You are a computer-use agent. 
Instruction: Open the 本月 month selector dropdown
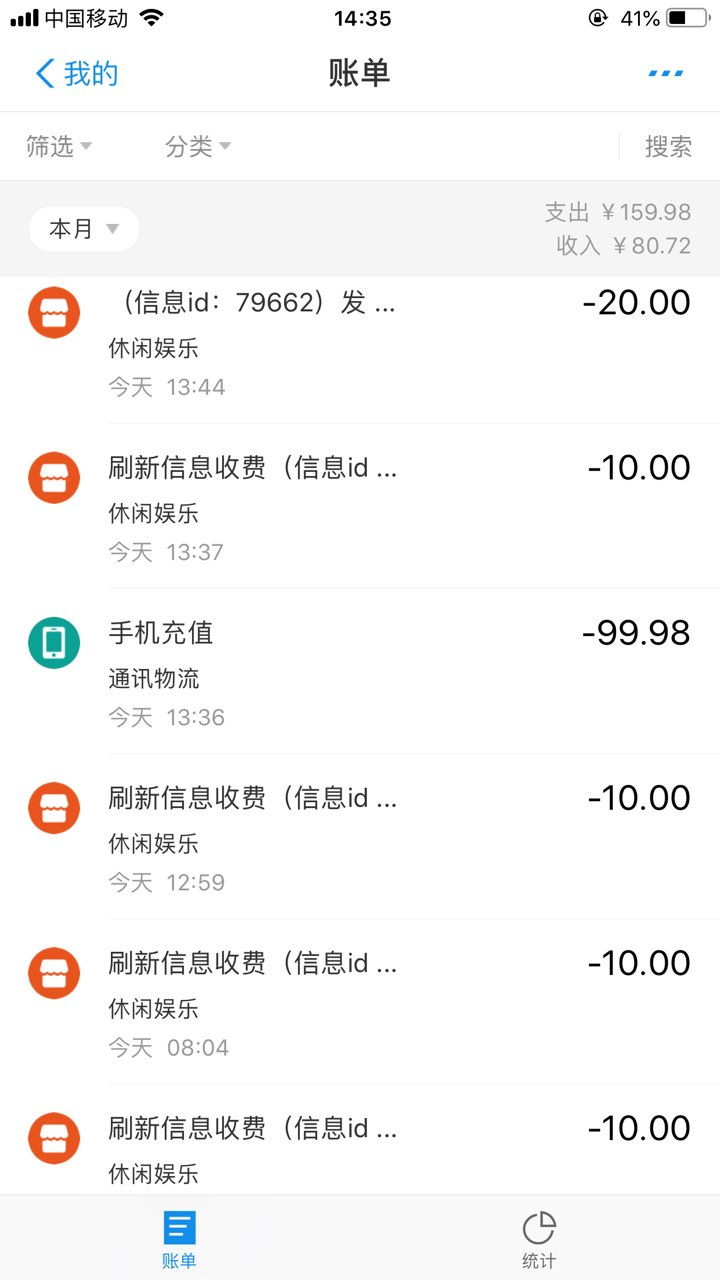click(x=83, y=228)
